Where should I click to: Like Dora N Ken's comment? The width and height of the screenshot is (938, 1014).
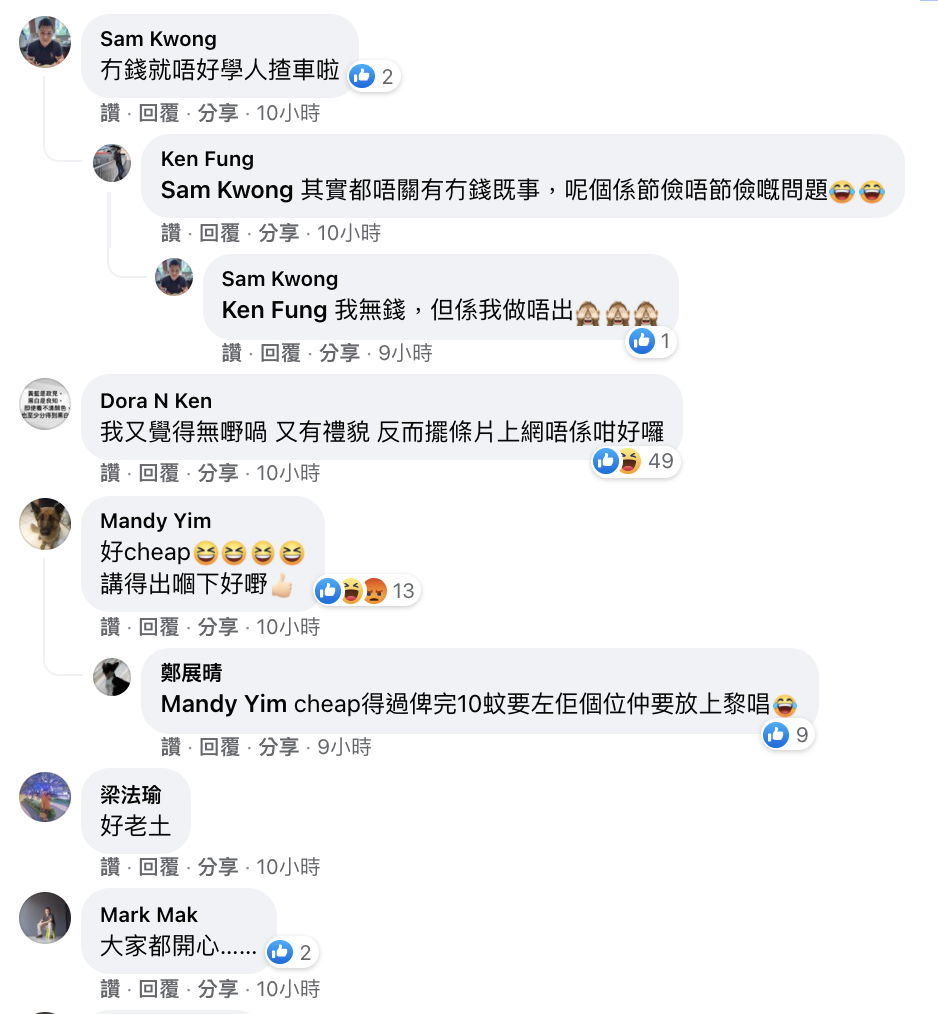[110, 473]
